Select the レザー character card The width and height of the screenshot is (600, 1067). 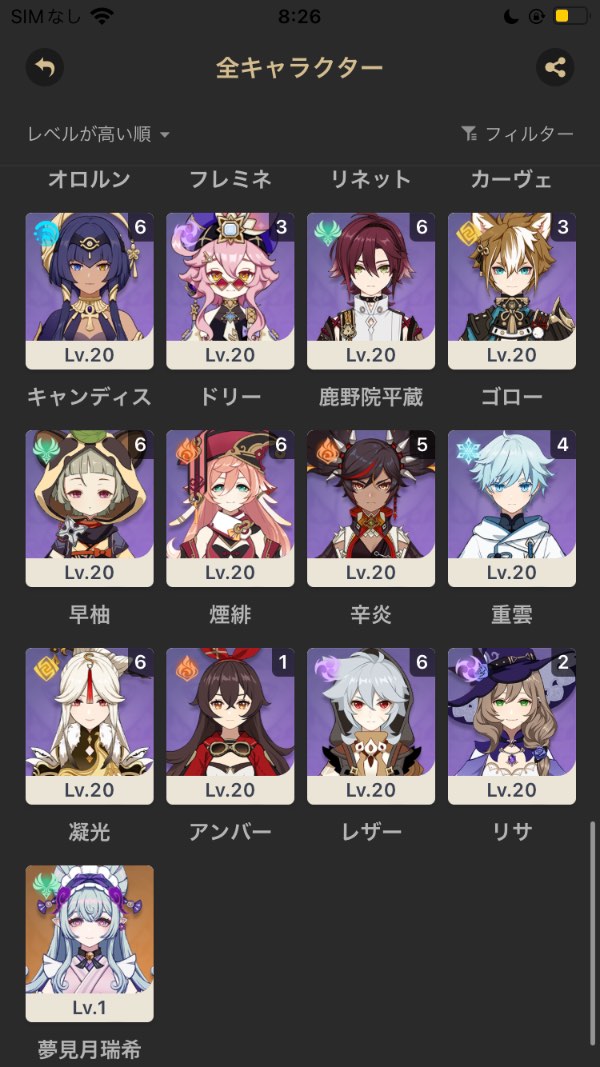pyautogui.click(x=371, y=726)
